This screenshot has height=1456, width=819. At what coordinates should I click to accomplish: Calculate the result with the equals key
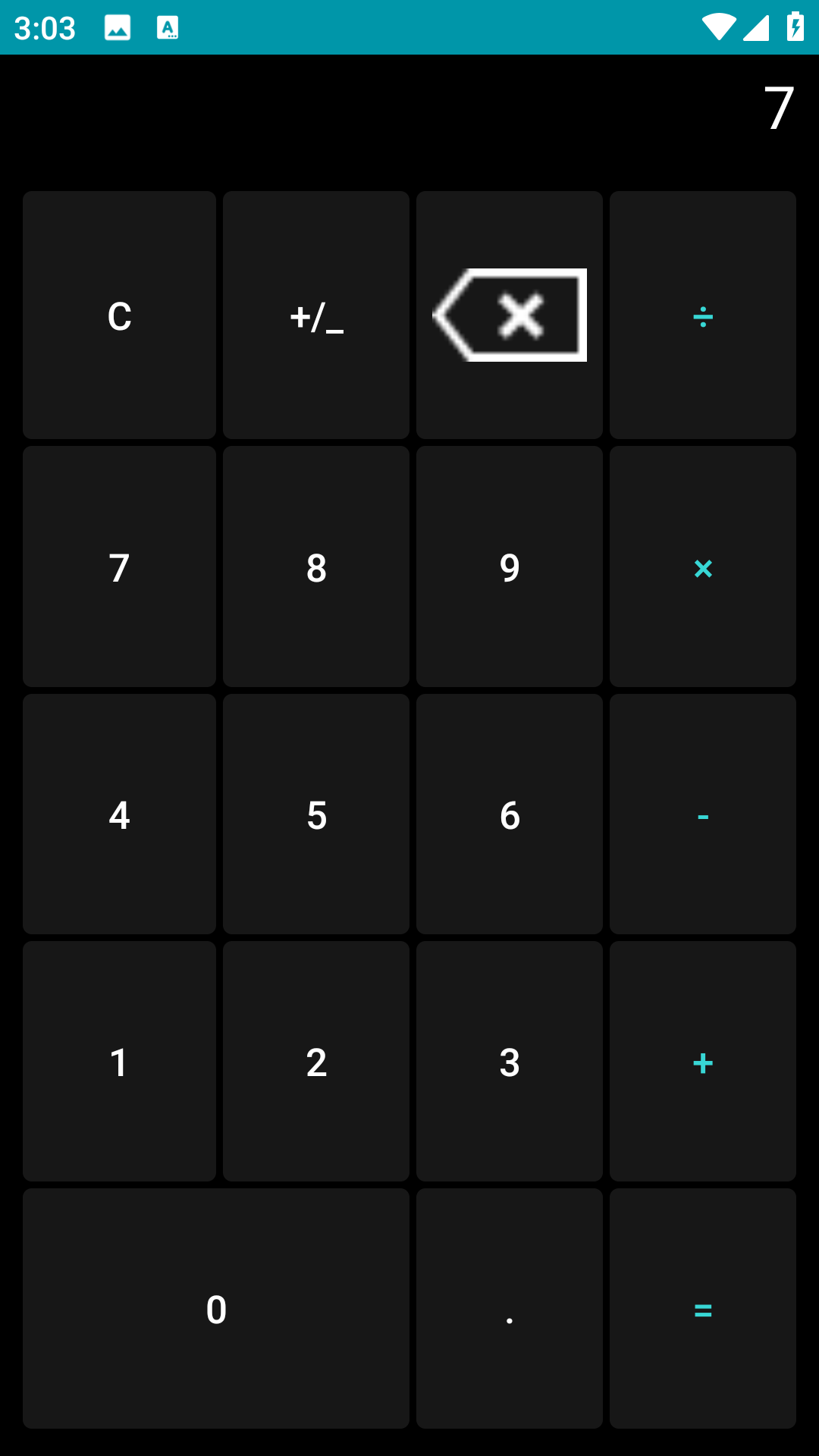[703, 1309]
